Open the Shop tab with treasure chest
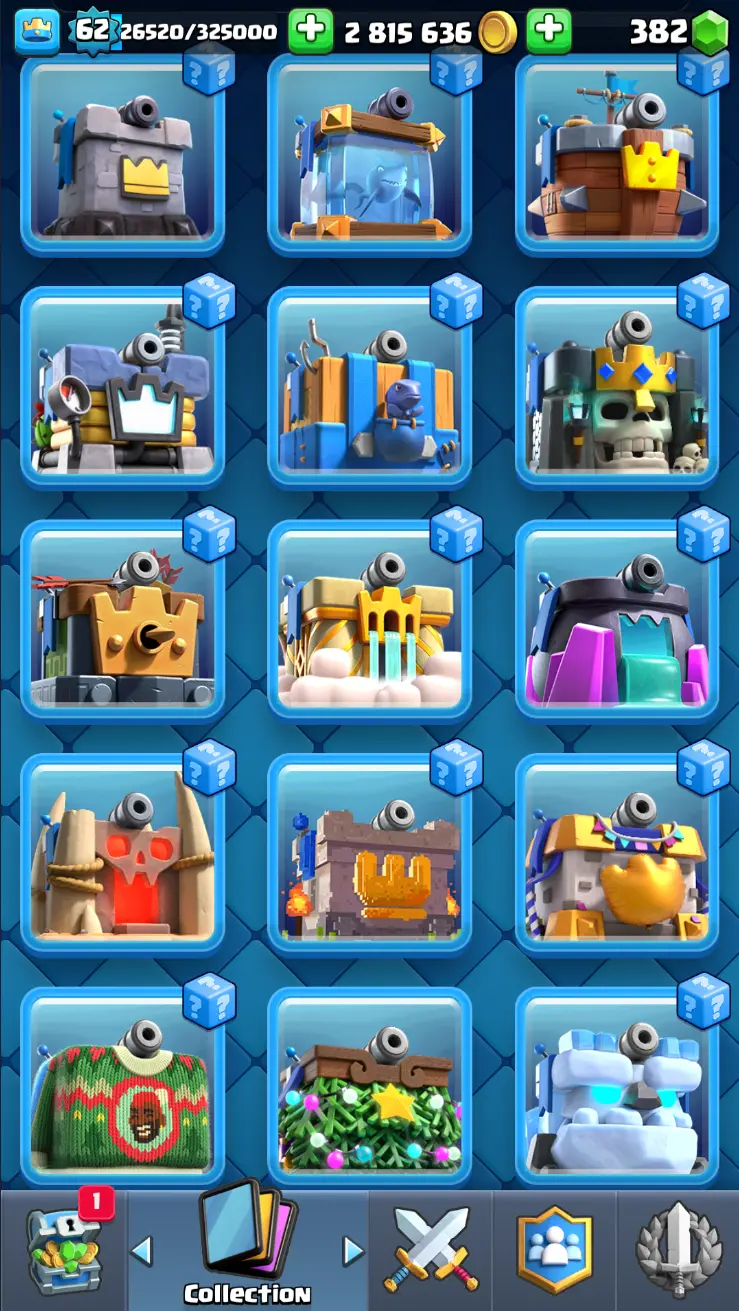Screen dimensions: 739x1311 click(62, 1250)
